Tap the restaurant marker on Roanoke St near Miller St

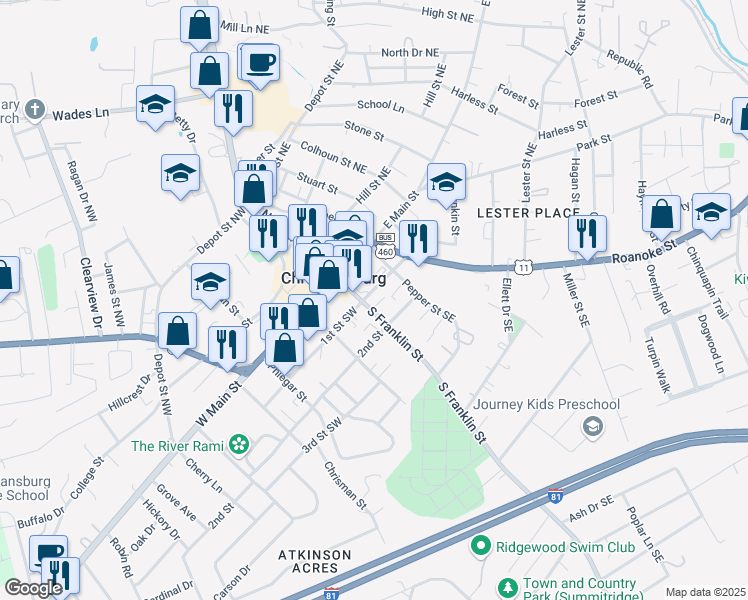(x=587, y=235)
